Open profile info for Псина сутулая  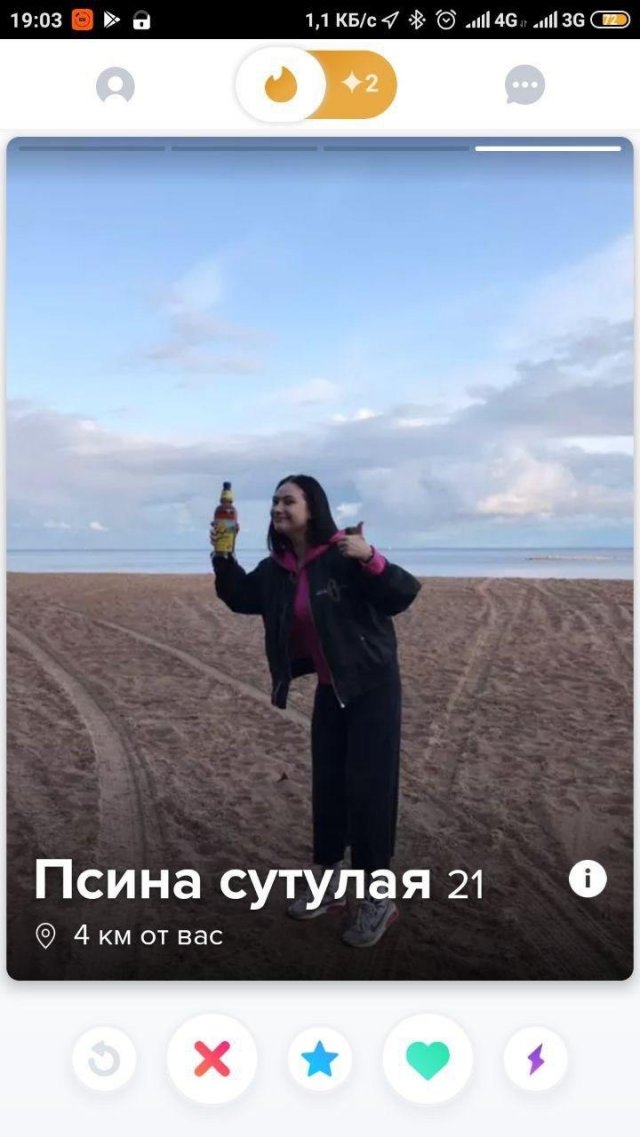click(587, 879)
